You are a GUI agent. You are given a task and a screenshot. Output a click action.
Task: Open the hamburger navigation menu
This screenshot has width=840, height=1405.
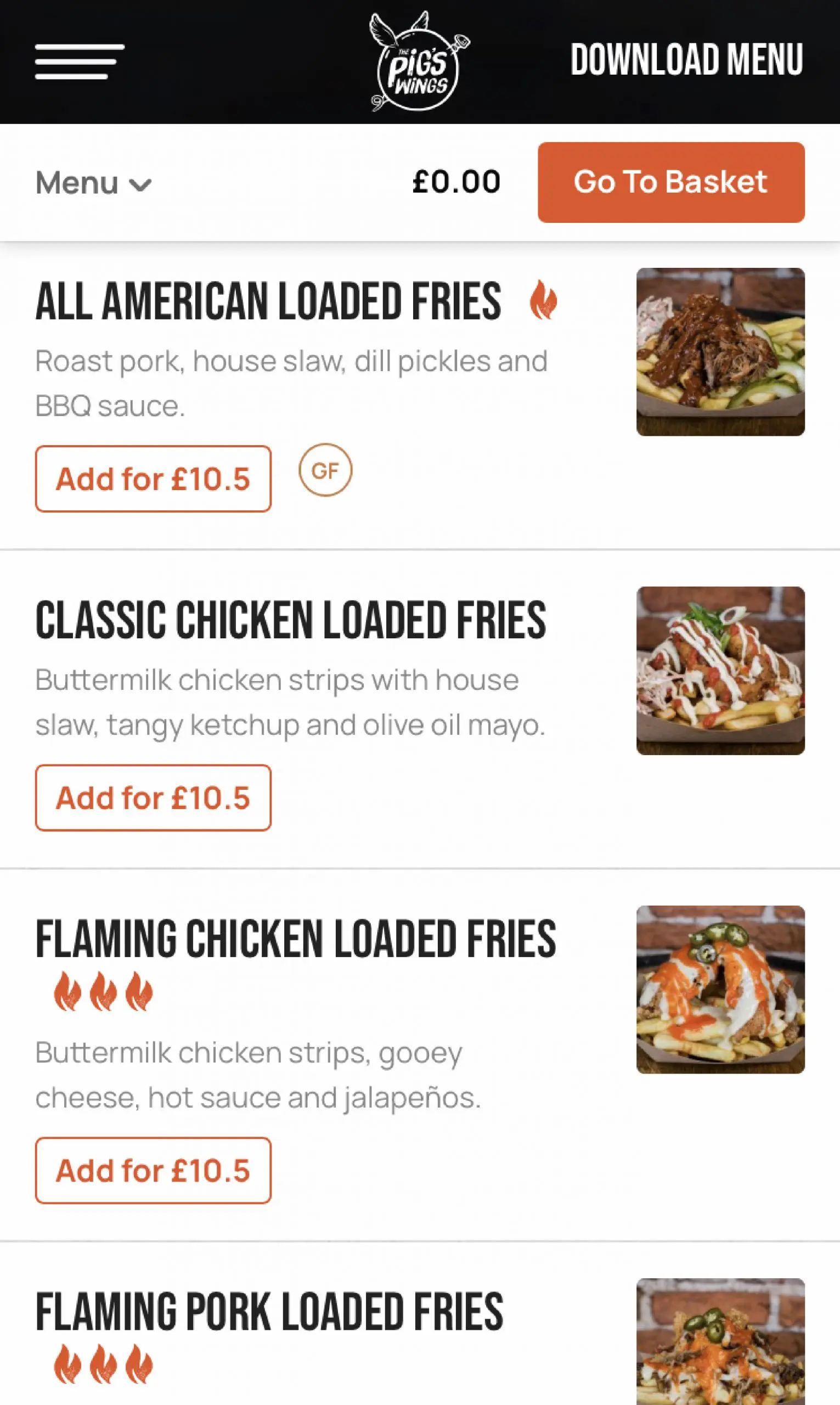pyautogui.click(x=79, y=61)
